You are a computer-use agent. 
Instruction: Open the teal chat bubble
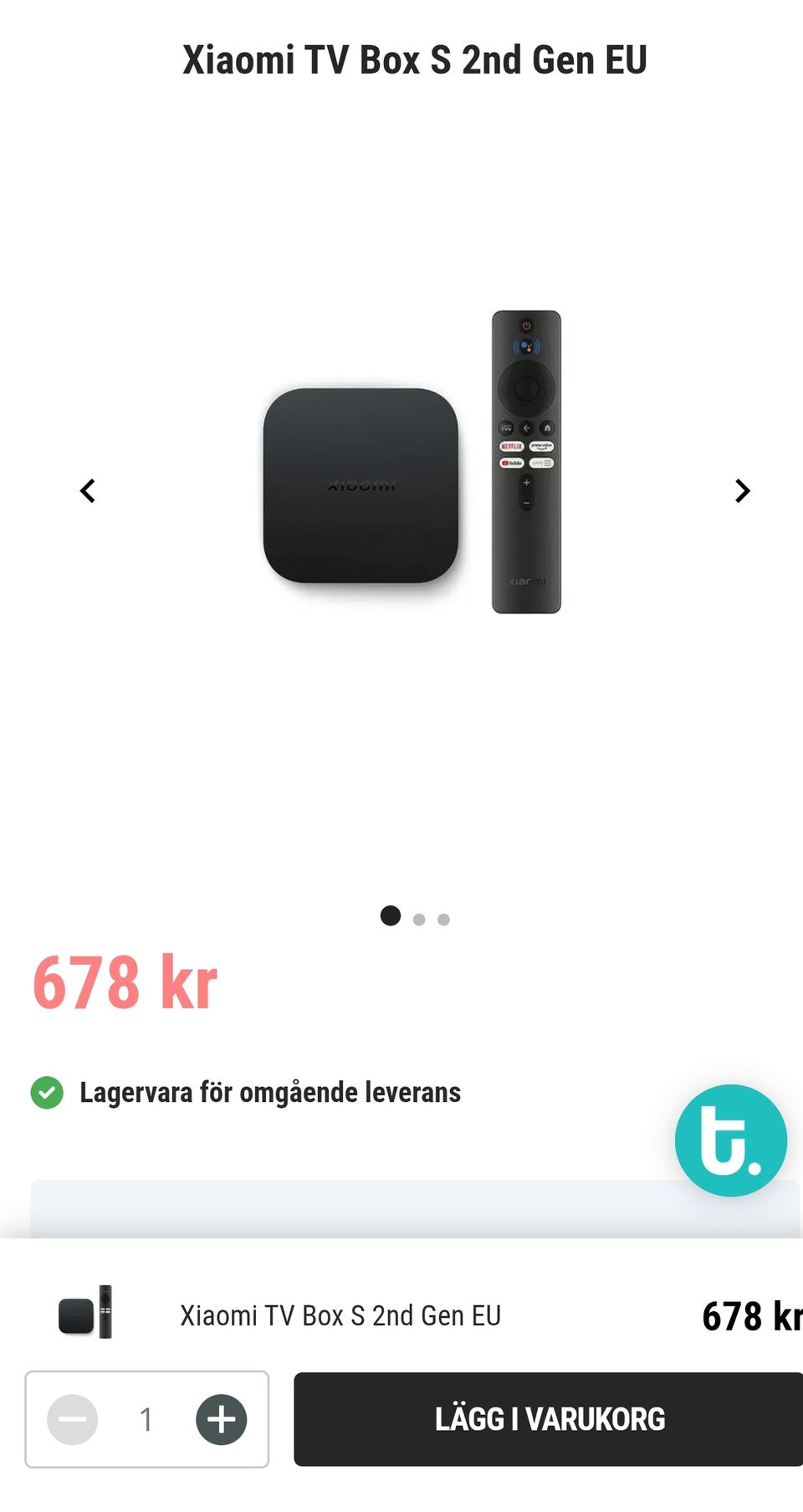[x=730, y=1140]
